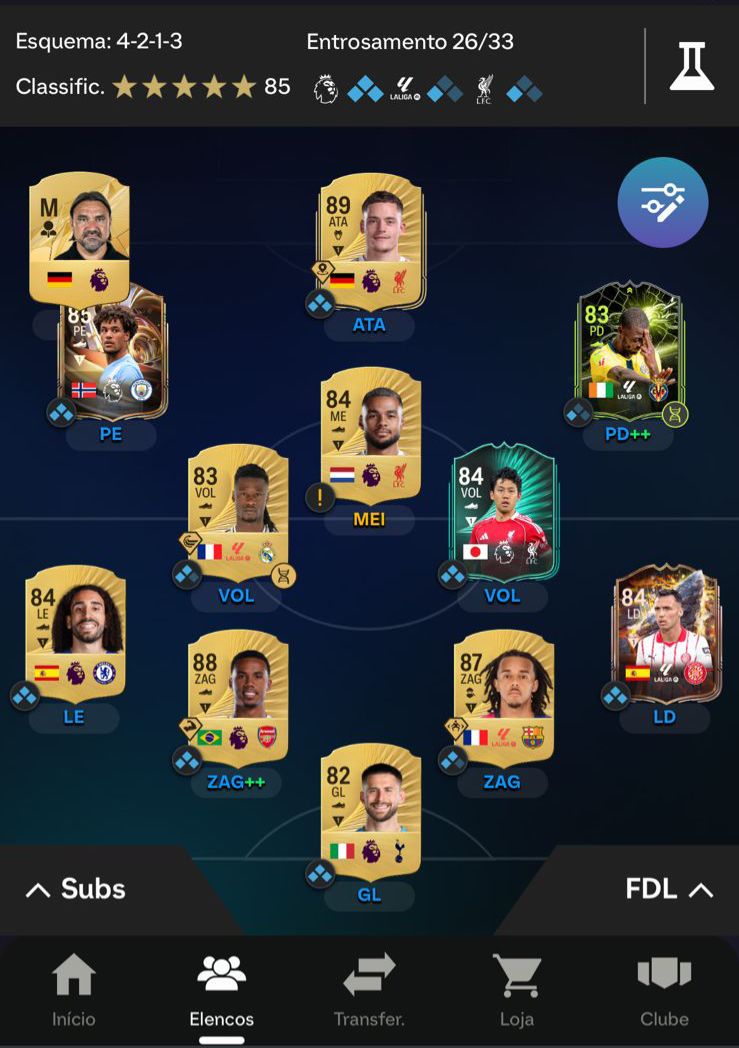Screen dimensions: 739x1048
Task: Expand the Subs panel
Action: [x=75, y=888]
